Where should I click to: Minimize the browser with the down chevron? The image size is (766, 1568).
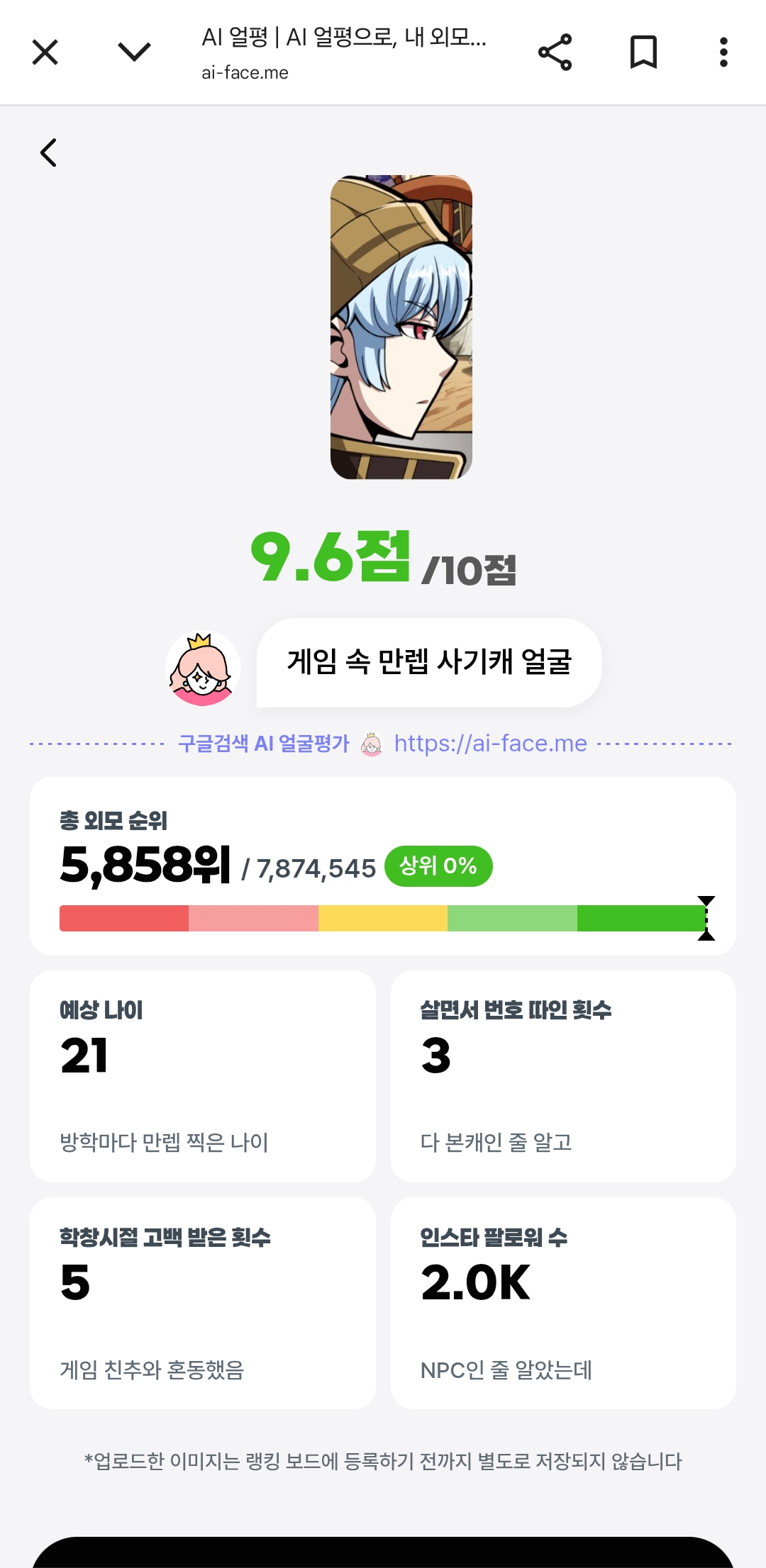click(x=134, y=52)
